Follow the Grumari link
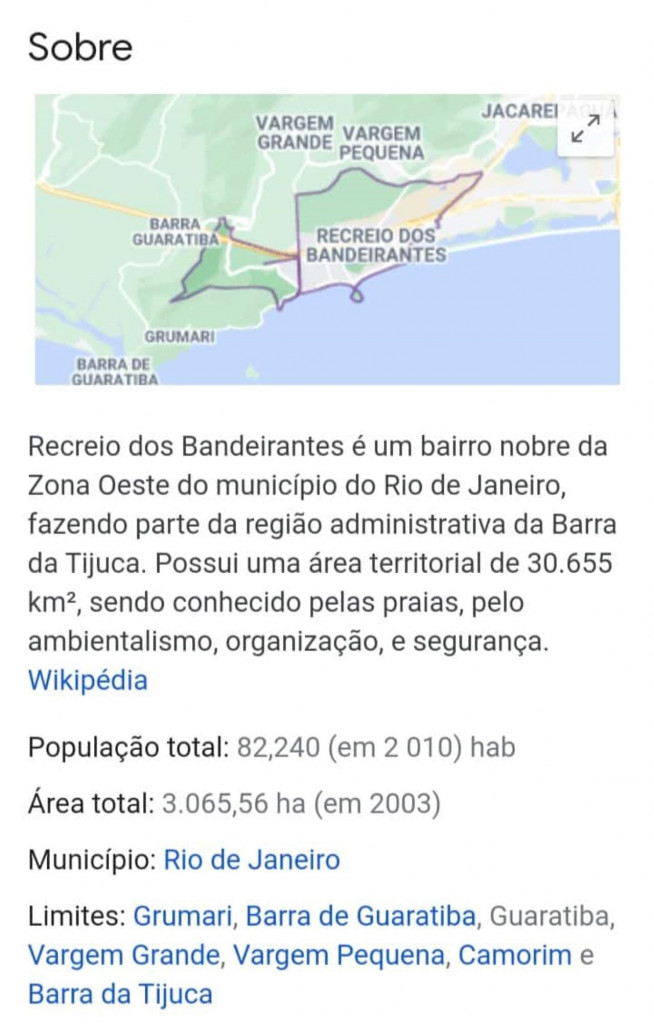Image resolution: width=654 pixels, height=1024 pixels. 183,916
